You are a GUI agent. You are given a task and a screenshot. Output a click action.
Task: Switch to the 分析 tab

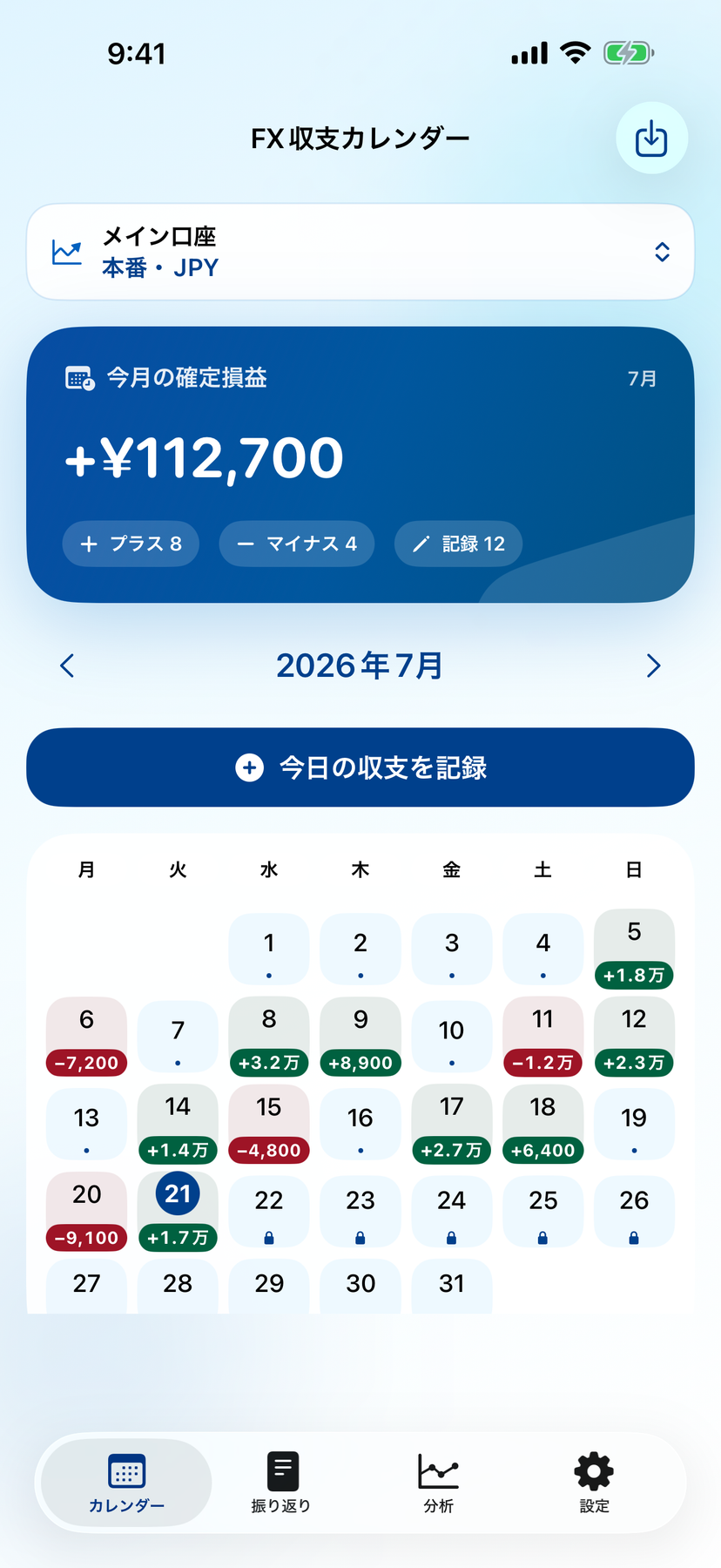click(x=438, y=1483)
